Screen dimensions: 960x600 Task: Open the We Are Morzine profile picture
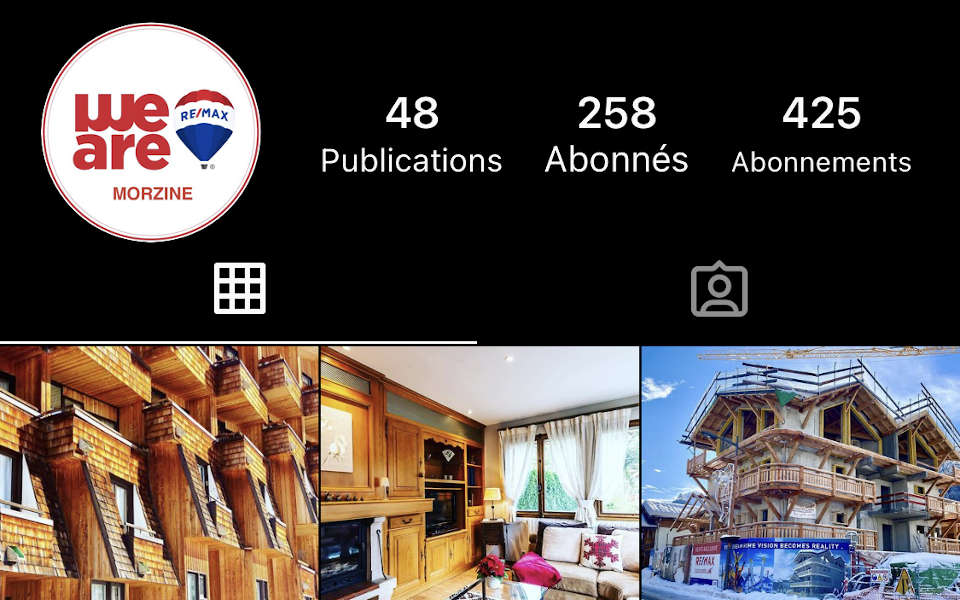coord(151,132)
